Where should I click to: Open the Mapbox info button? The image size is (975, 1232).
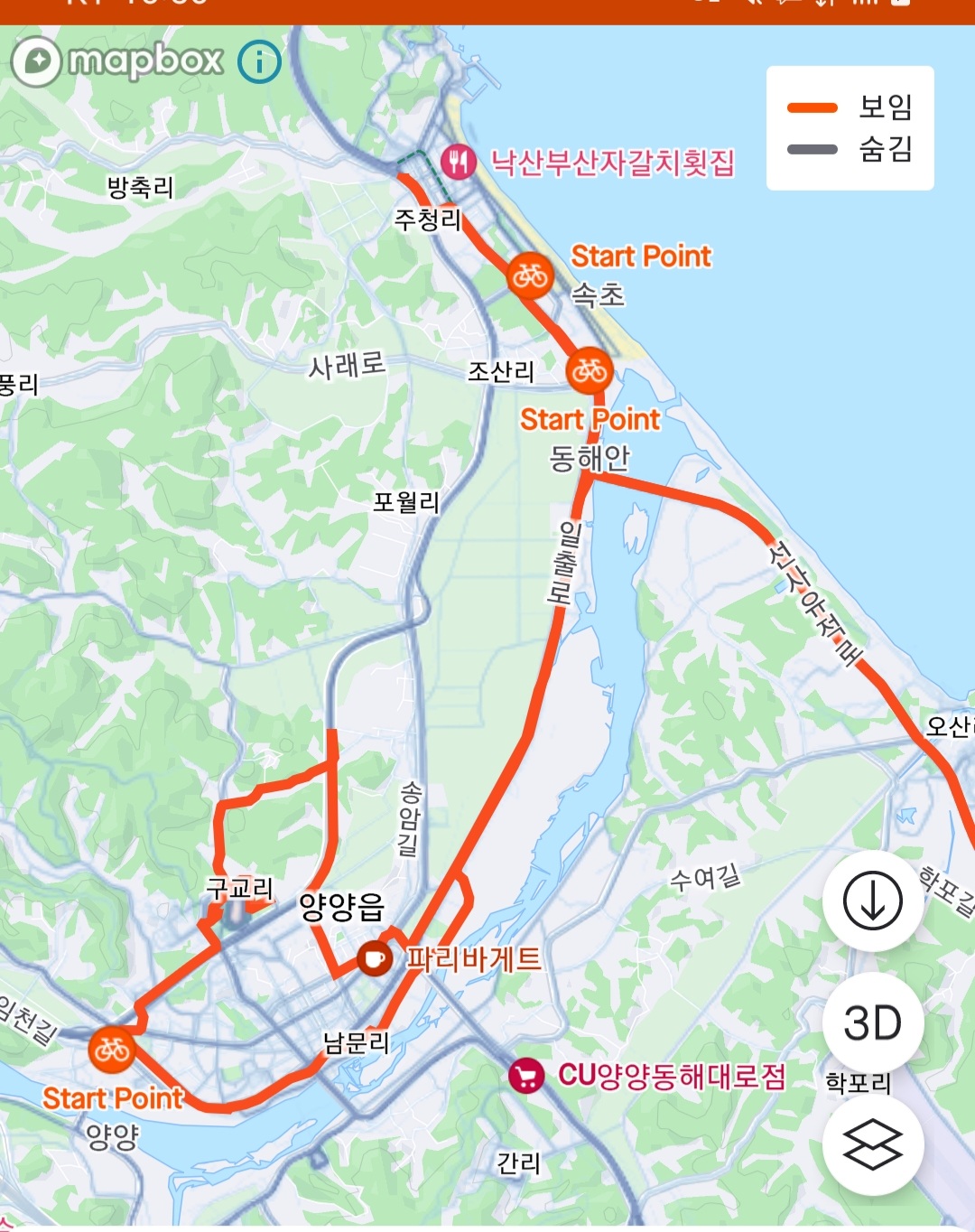pyautogui.click(x=260, y=61)
